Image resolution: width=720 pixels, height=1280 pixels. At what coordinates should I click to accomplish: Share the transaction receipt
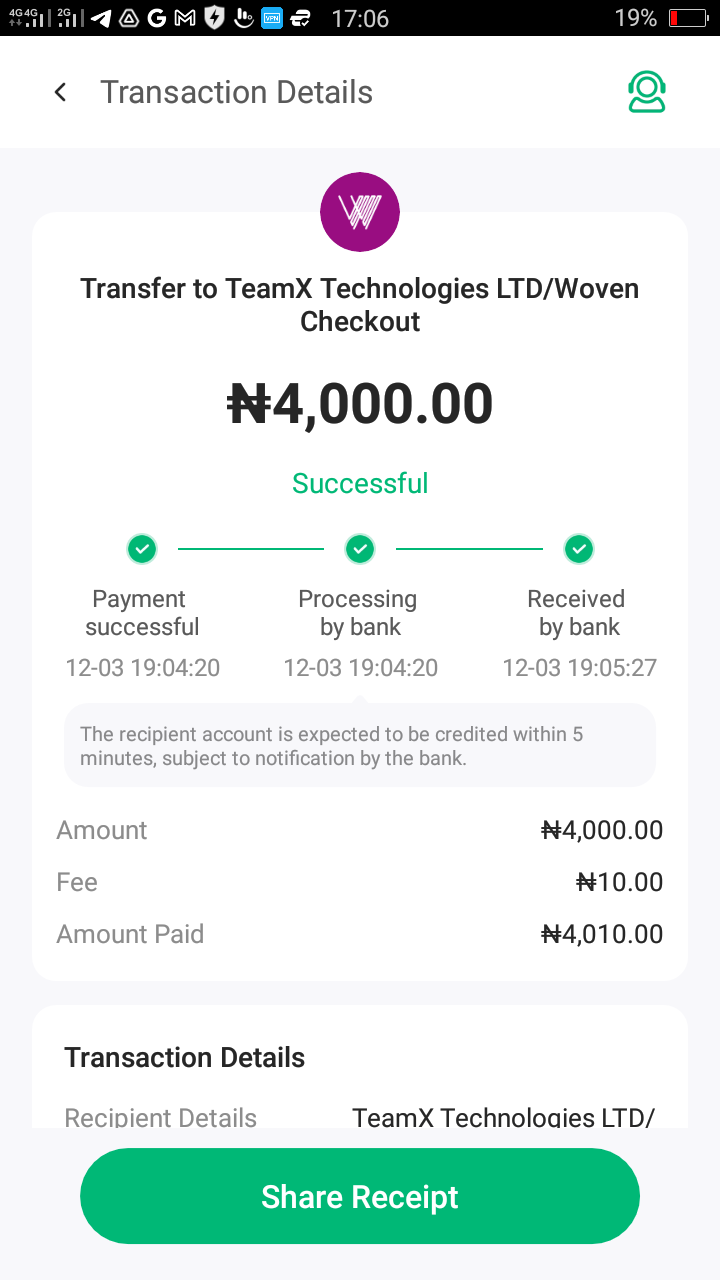click(360, 1196)
